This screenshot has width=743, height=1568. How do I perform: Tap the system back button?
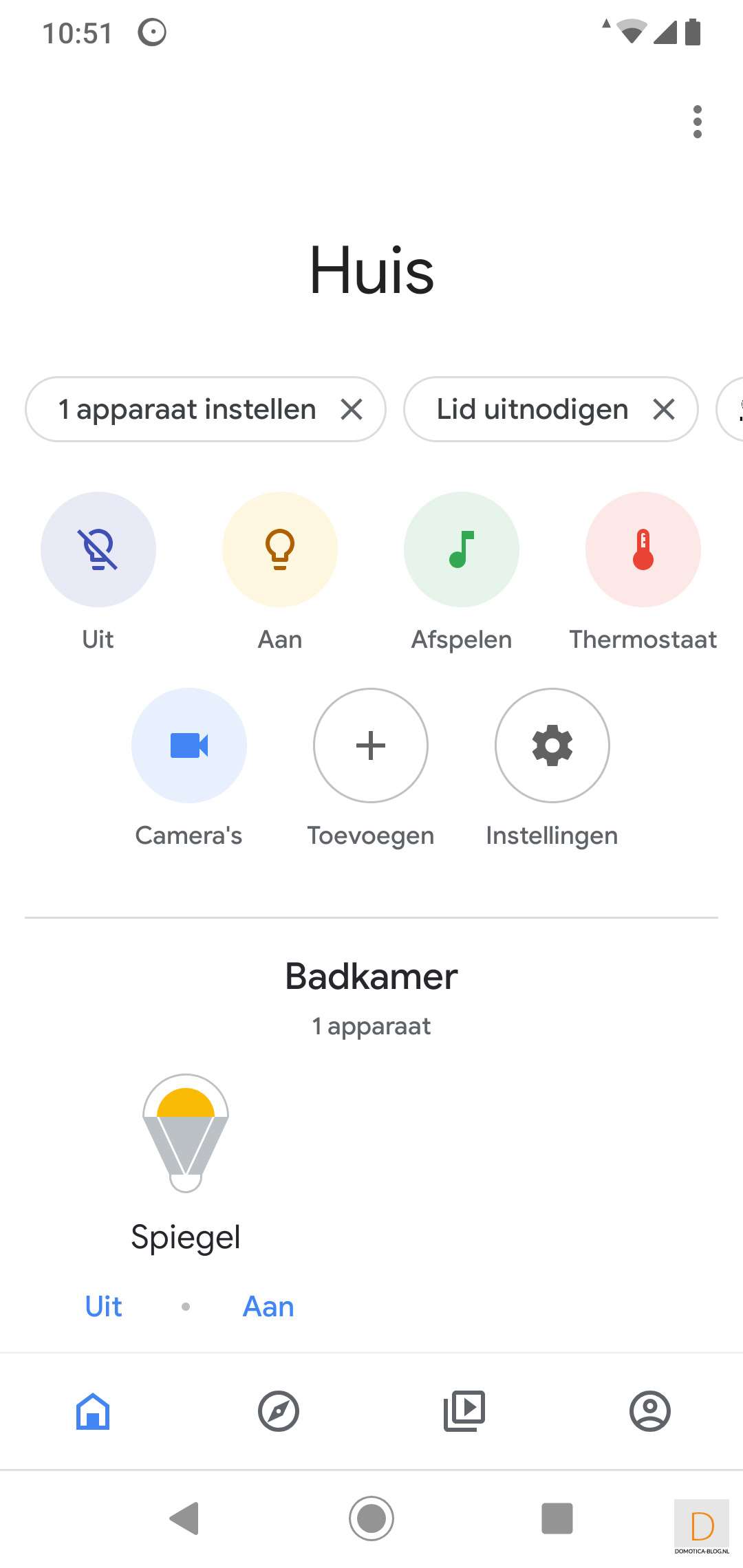pos(184,1518)
